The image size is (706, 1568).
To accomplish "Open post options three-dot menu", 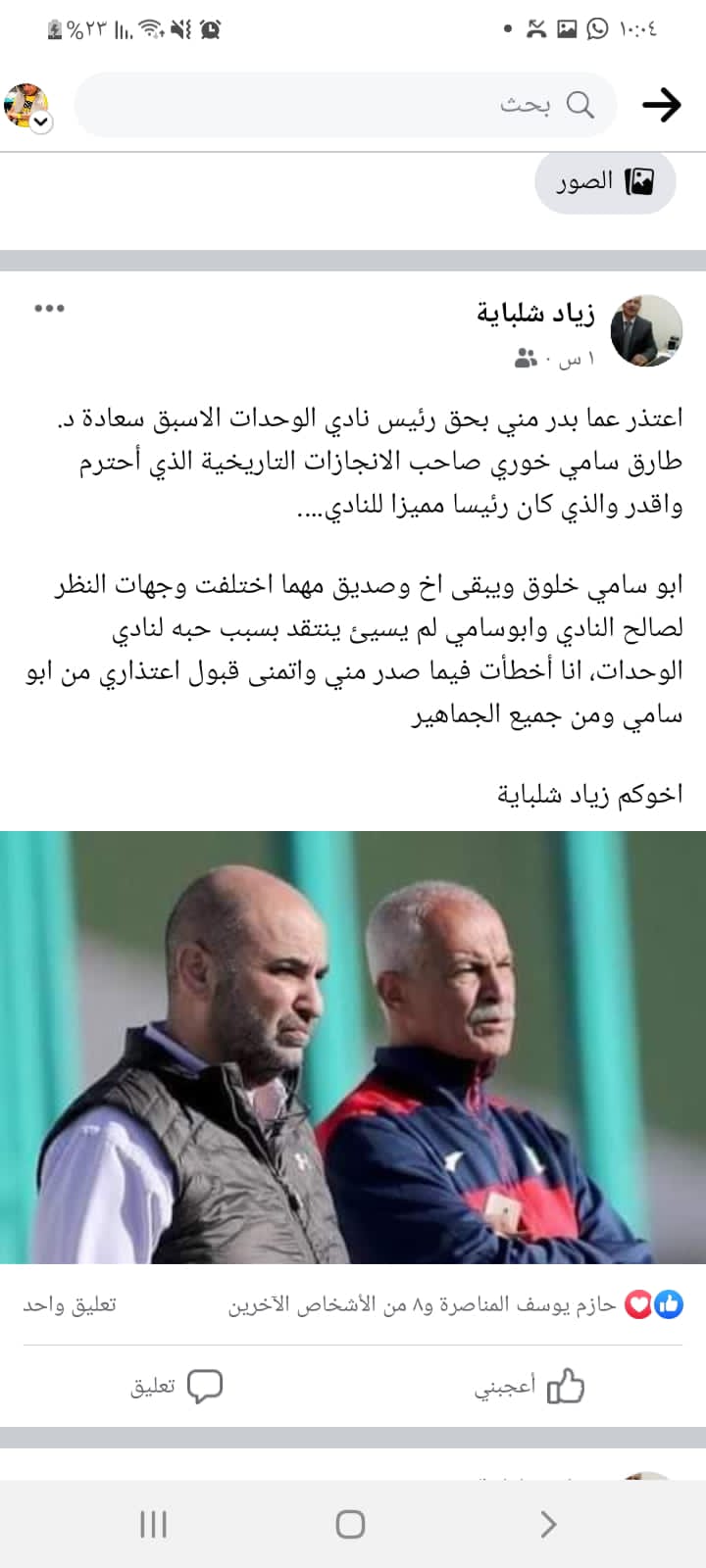I will point(49,309).
